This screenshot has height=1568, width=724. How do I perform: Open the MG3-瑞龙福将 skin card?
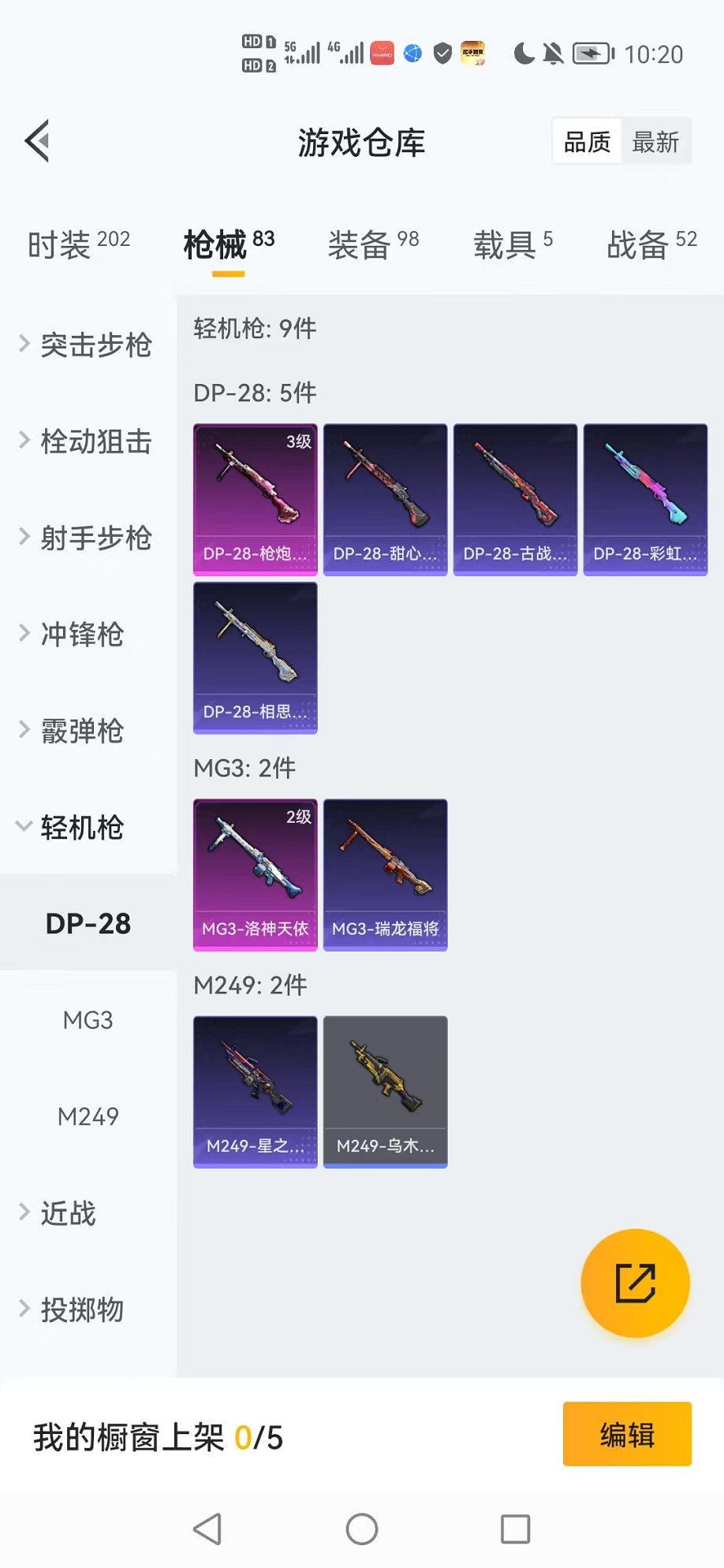click(x=386, y=875)
